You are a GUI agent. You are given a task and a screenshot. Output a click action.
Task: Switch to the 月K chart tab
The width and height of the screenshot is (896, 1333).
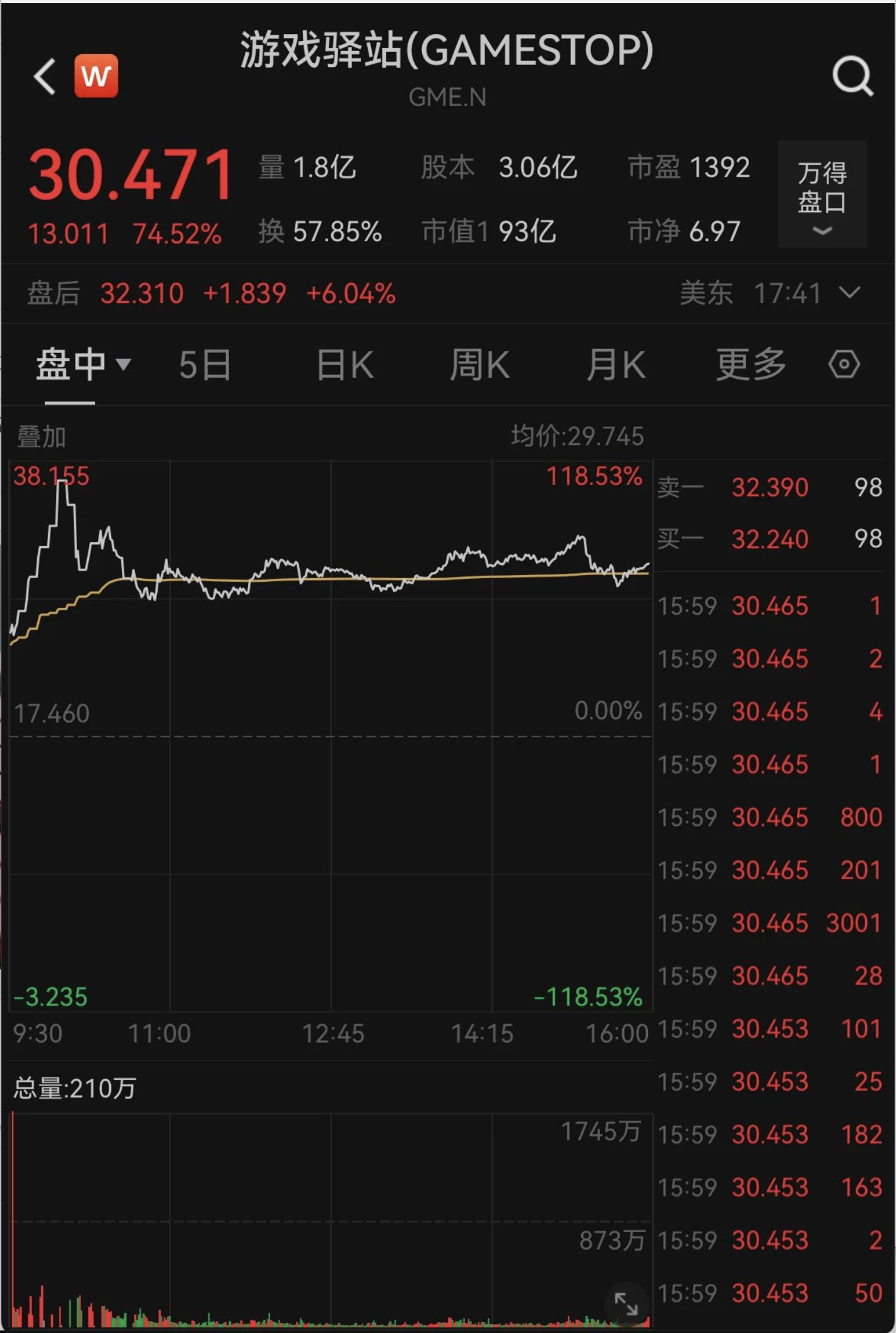pos(616,365)
